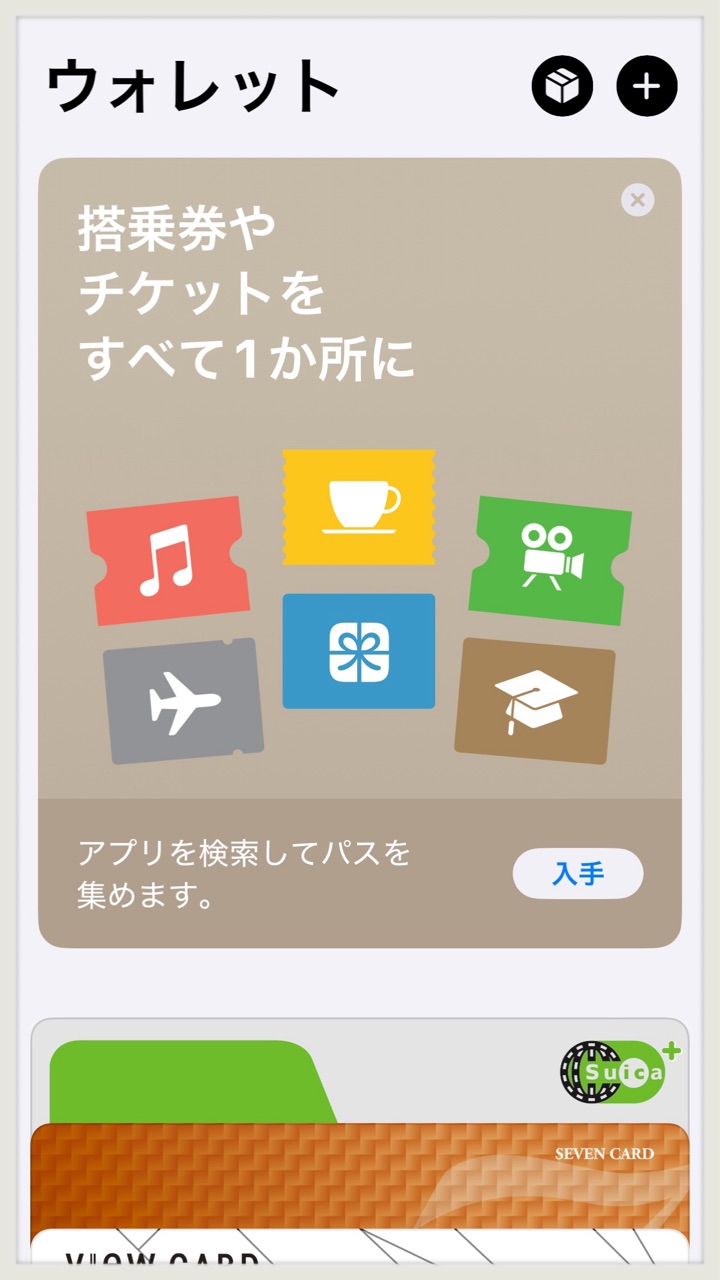Select the Seven Card
This screenshot has height=1280, width=720.
click(x=360, y=1177)
